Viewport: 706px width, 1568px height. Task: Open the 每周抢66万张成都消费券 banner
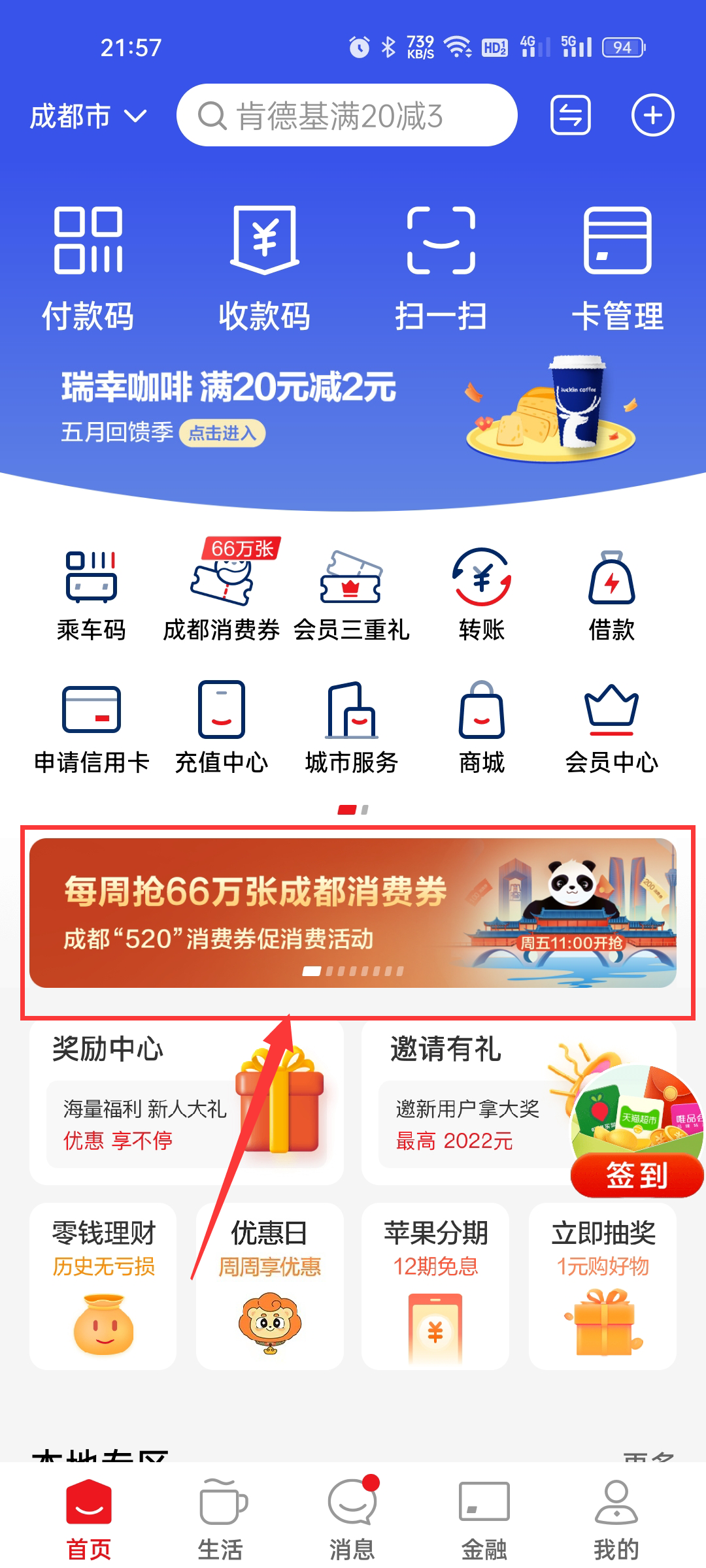[x=353, y=913]
